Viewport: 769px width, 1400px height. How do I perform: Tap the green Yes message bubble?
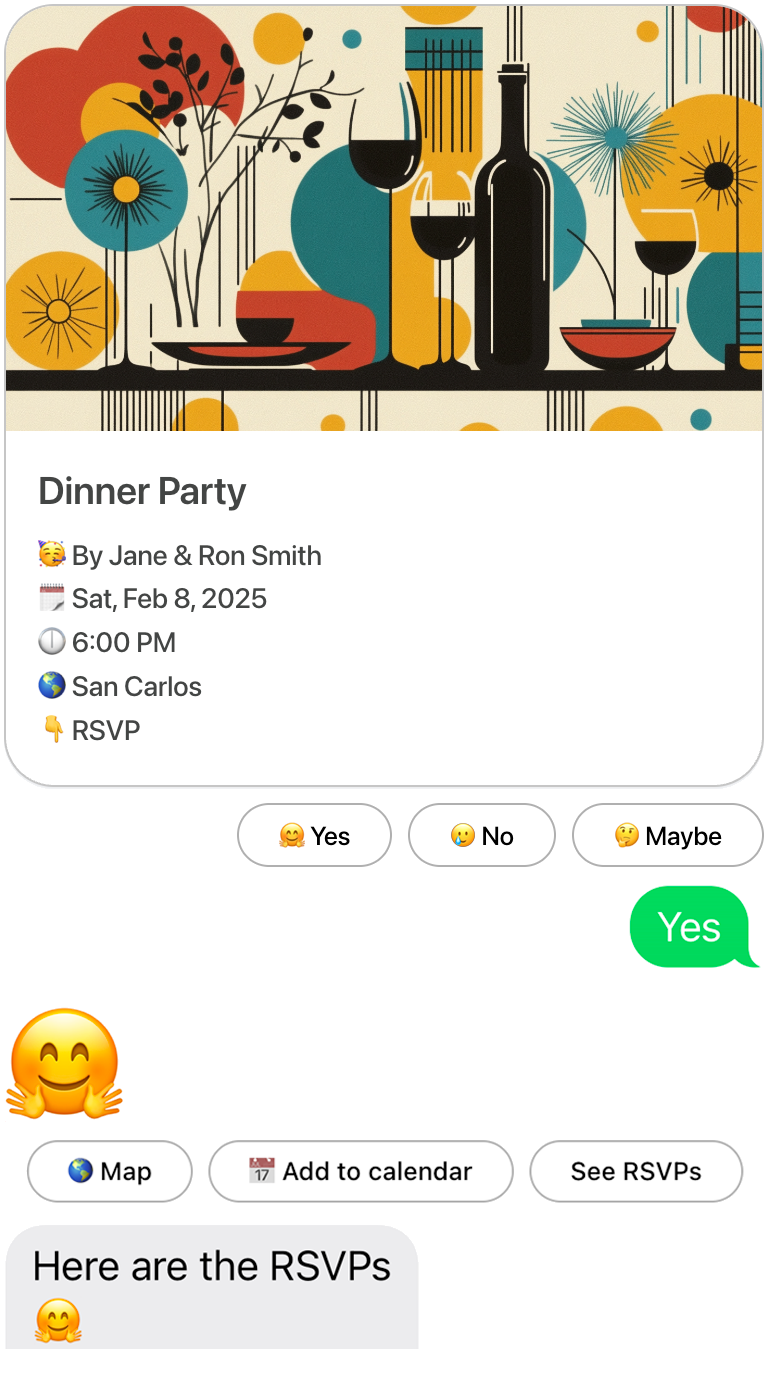pyautogui.click(x=692, y=927)
